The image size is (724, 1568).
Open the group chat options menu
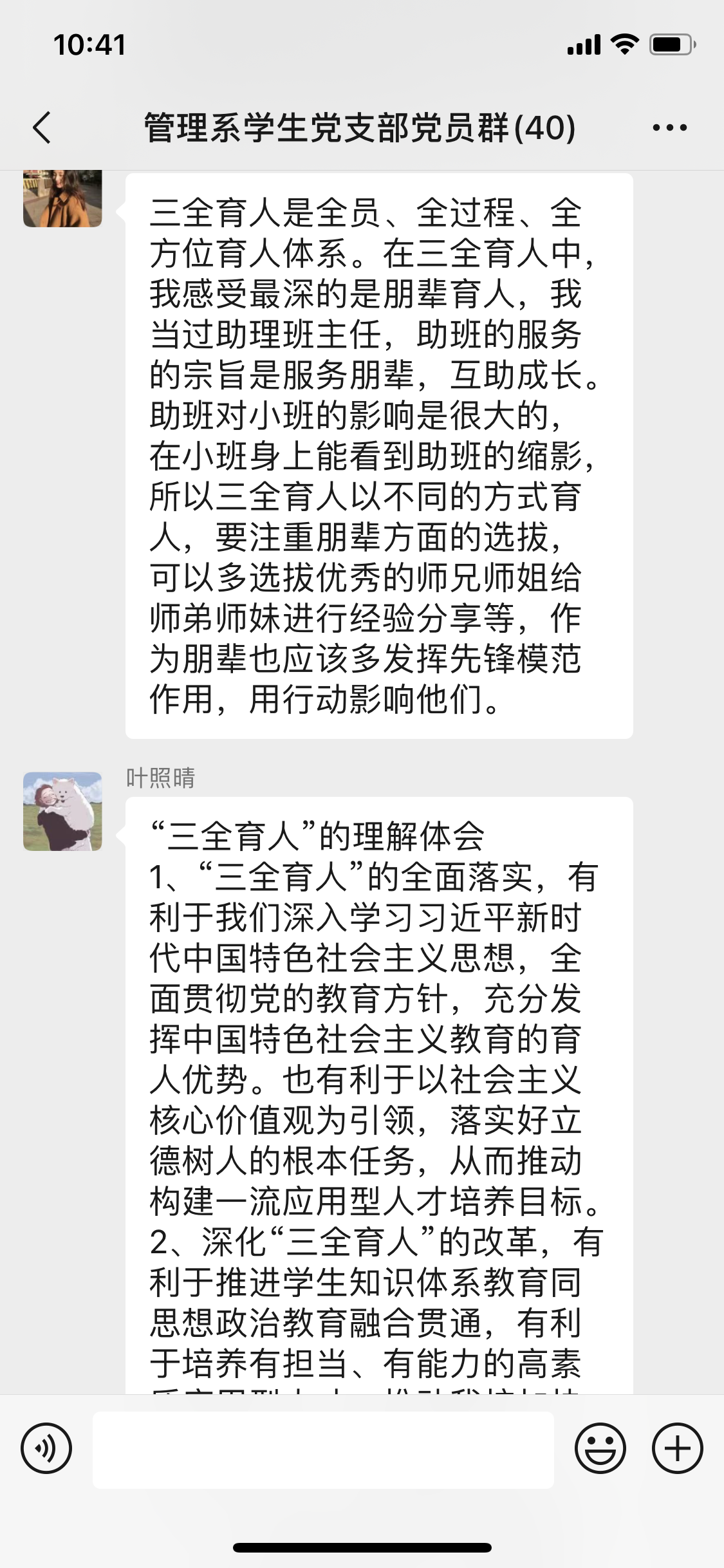[x=669, y=127]
